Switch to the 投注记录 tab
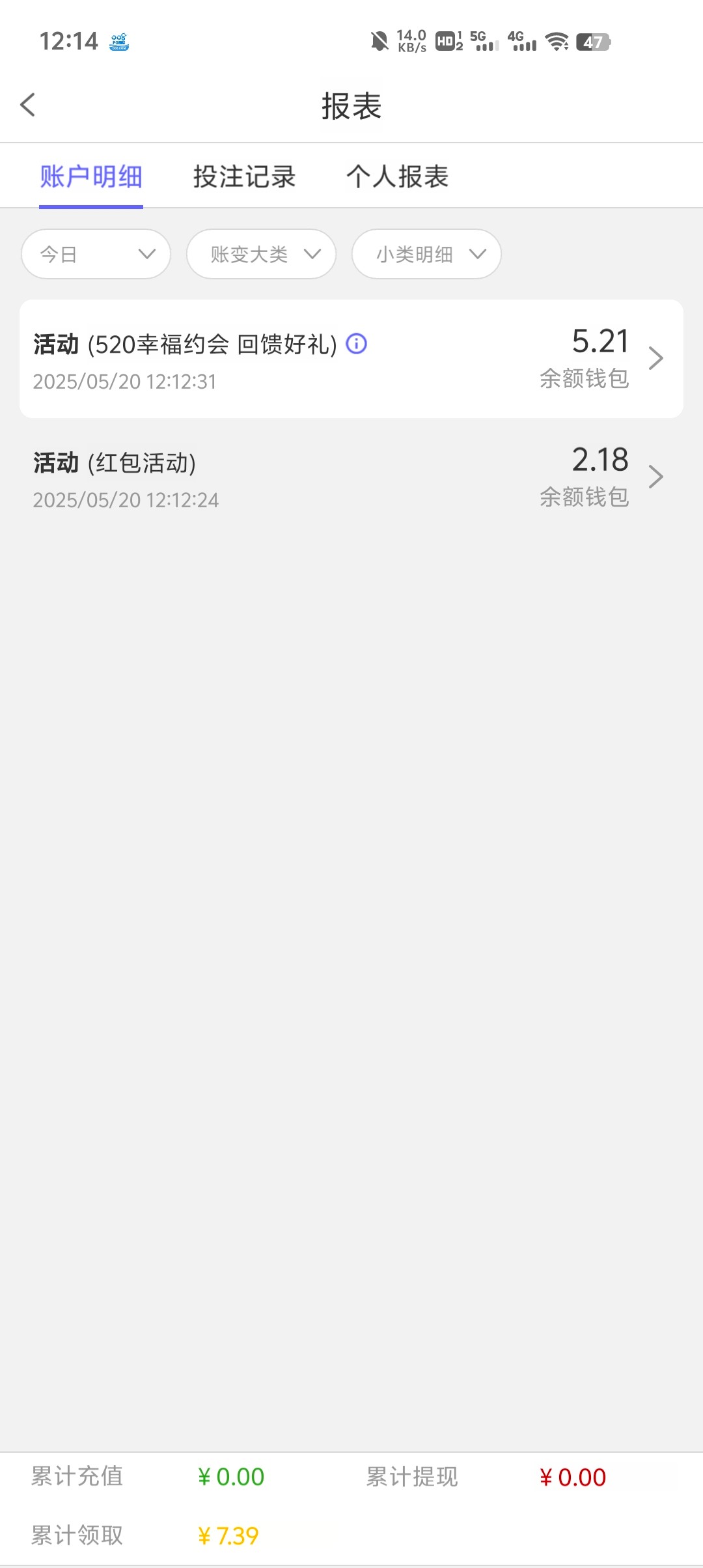Image resolution: width=703 pixels, height=1568 pixels. pyautogui.click(x=244, y=176)
